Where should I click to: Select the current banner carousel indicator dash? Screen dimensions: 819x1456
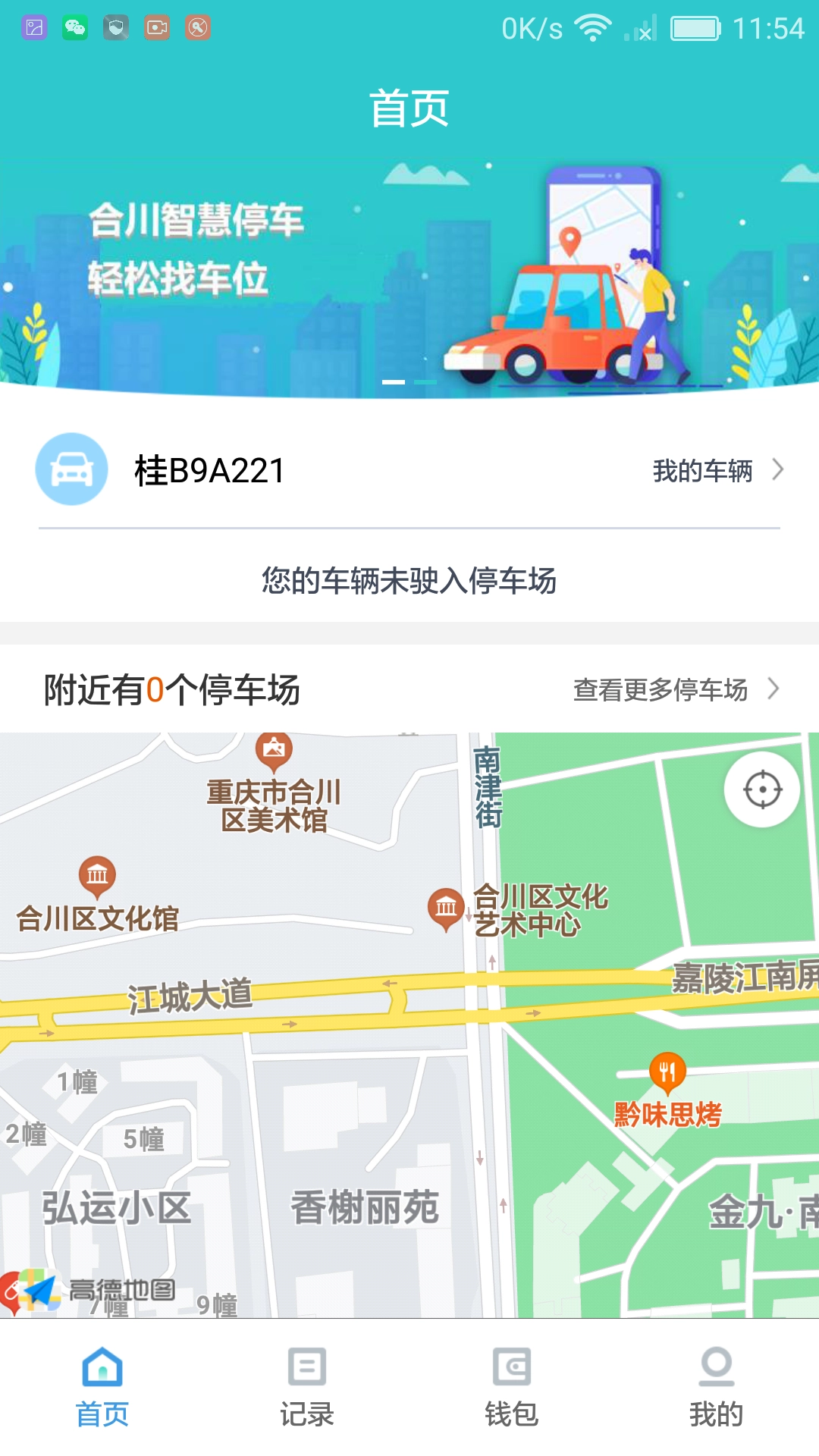[395, 384]
